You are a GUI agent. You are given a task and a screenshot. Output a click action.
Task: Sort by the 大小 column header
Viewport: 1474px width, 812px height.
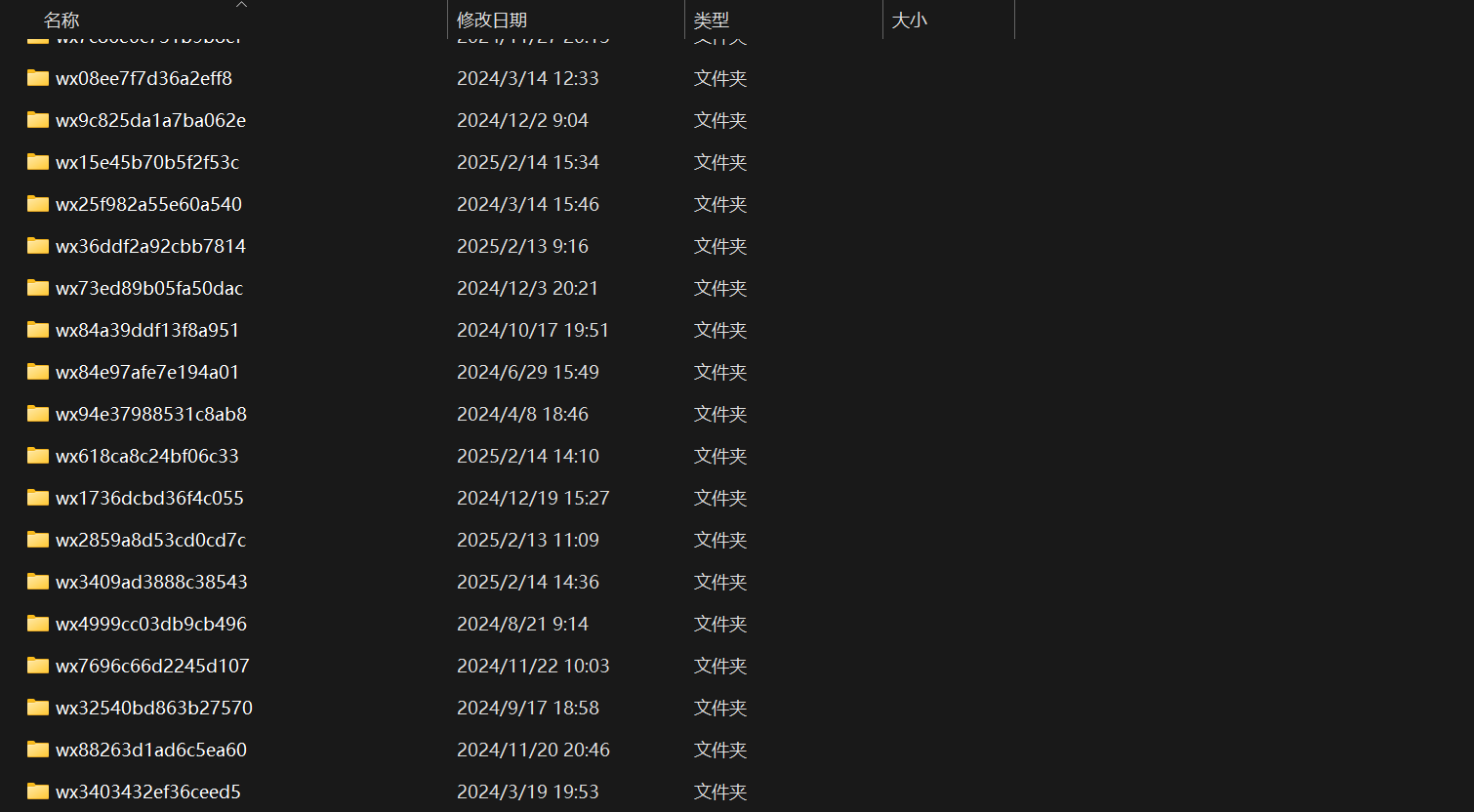tap(909, 20)
